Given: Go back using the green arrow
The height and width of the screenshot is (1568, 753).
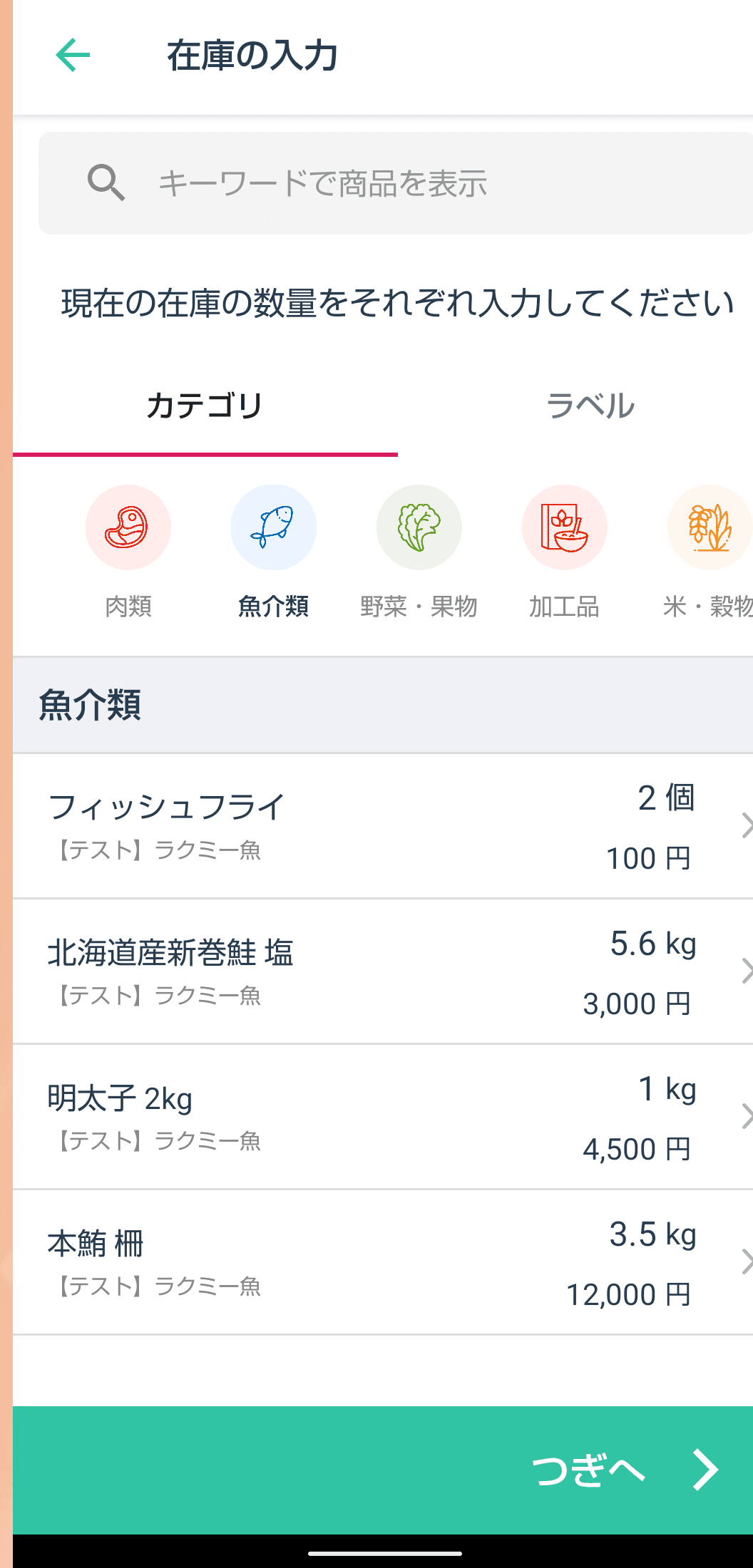Looking at the screenshot, I should [x=73, y=56].
